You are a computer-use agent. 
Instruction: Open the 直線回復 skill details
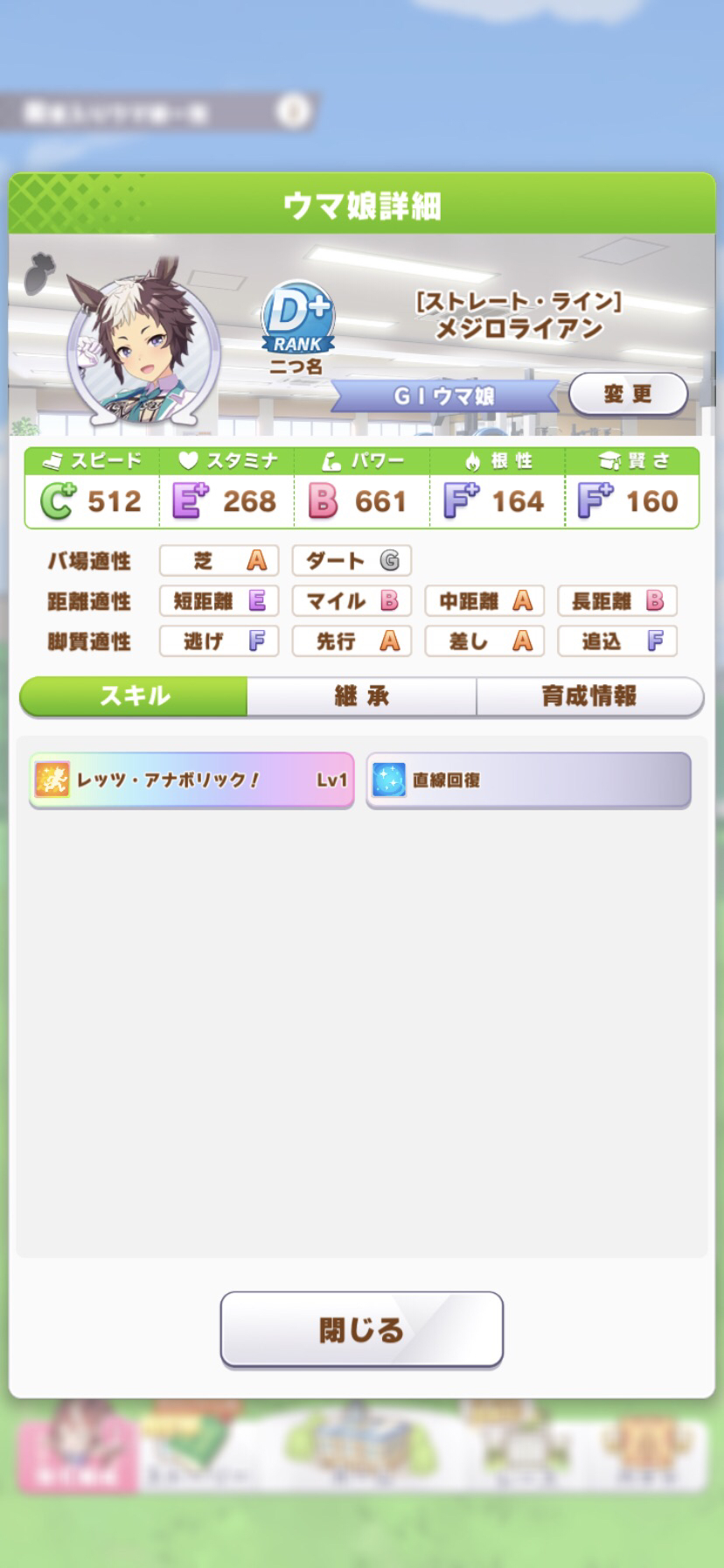[528, 780]
